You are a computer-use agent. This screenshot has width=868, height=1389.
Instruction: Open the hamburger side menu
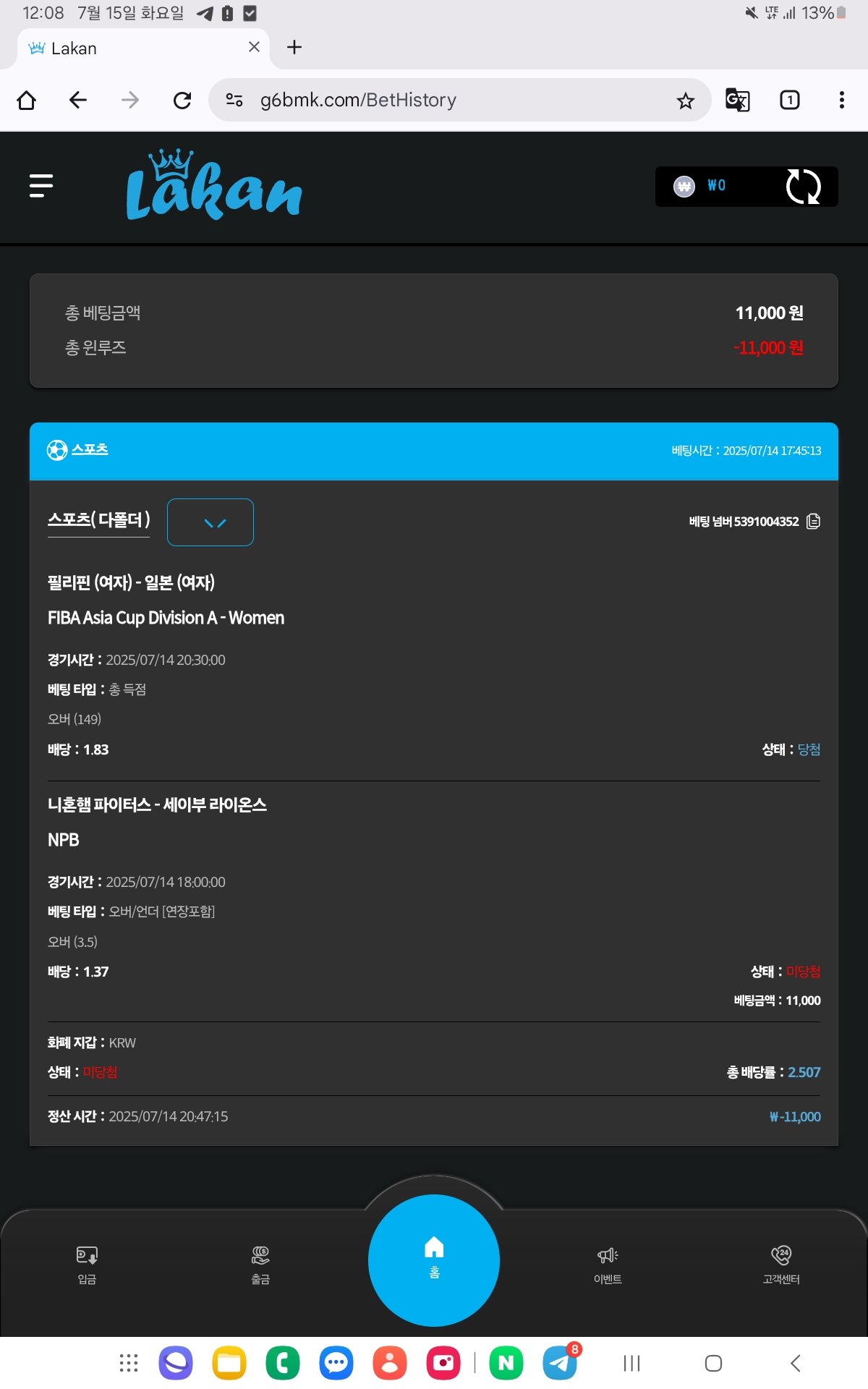click(41, 186)
